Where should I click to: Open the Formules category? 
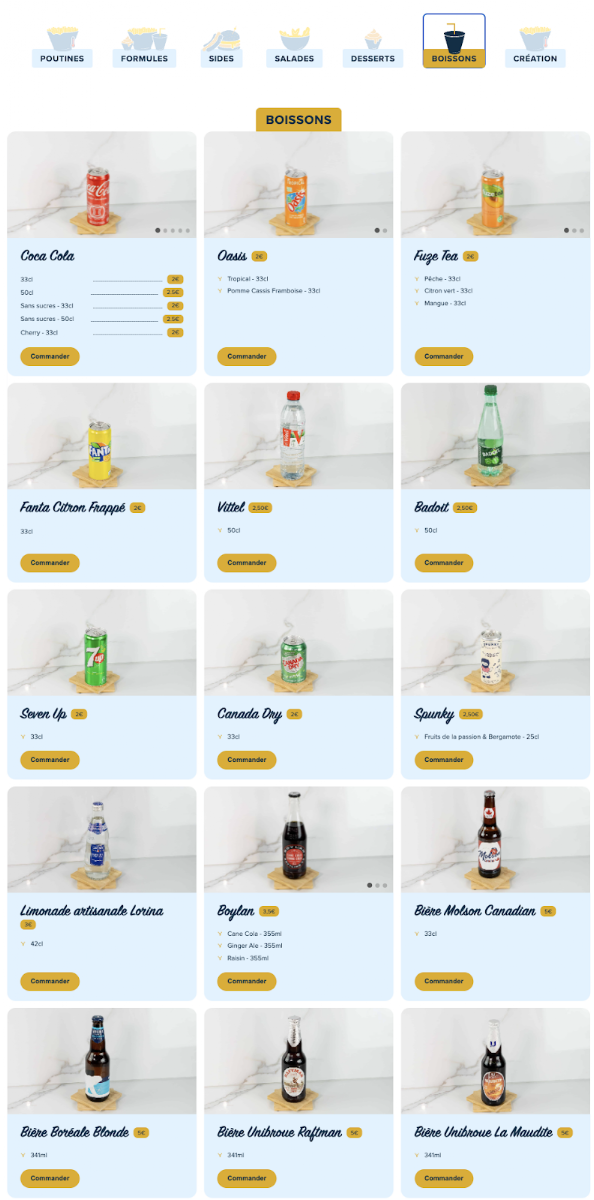[144, 47]
